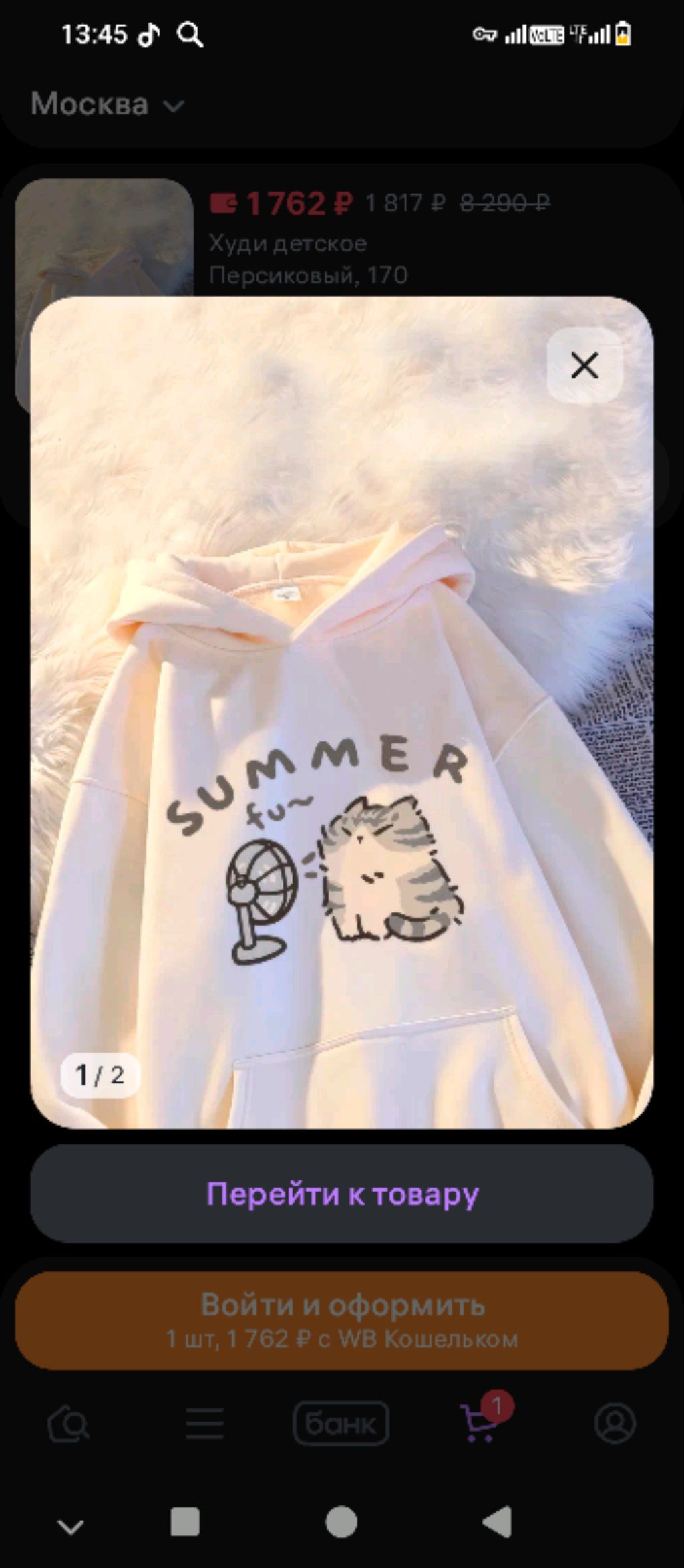This screenshot has height=1568, width=684.
Task: Open the profile tab
Action: tap(615, 1423)
